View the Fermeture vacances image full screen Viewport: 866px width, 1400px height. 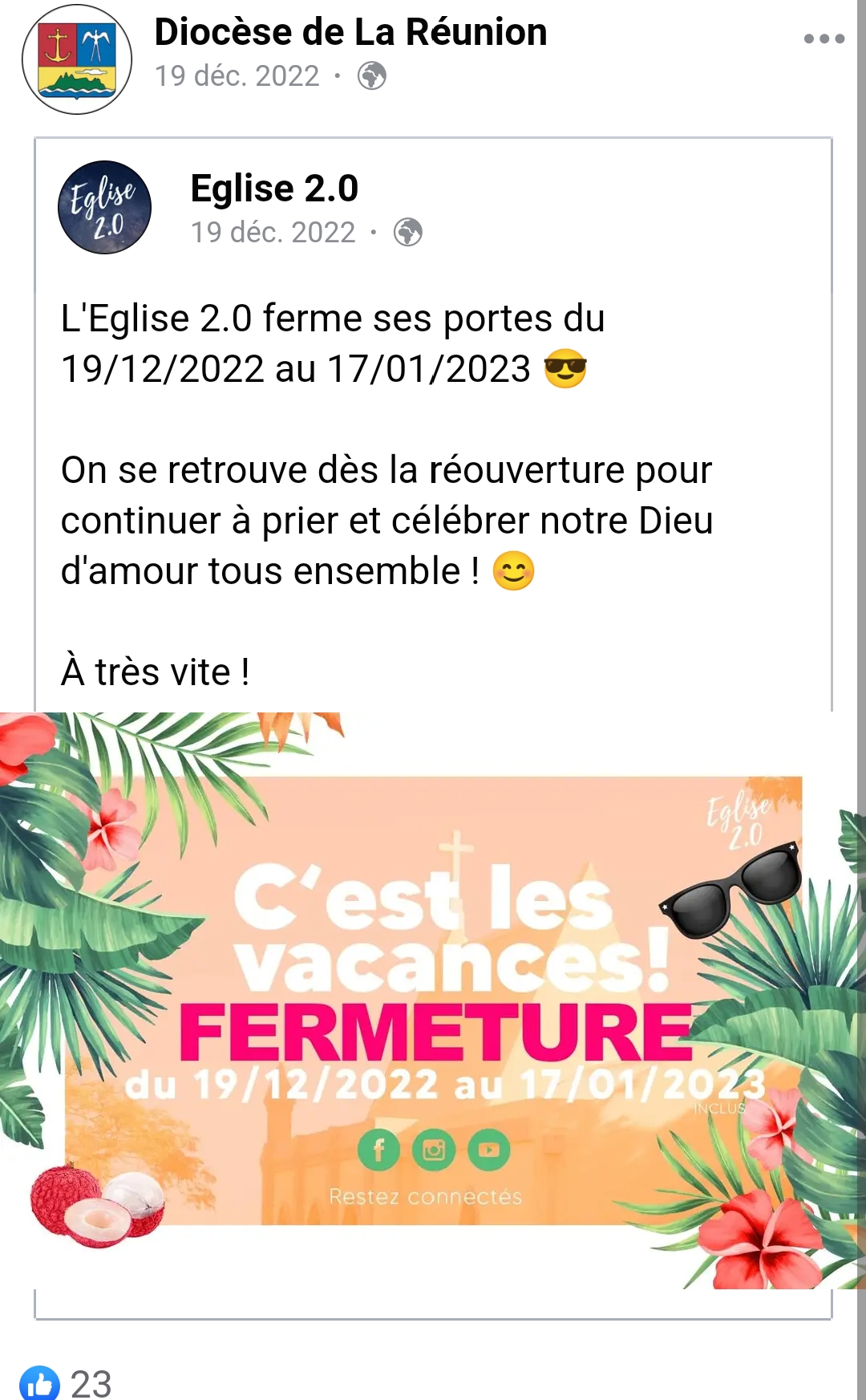(433, 1000)
